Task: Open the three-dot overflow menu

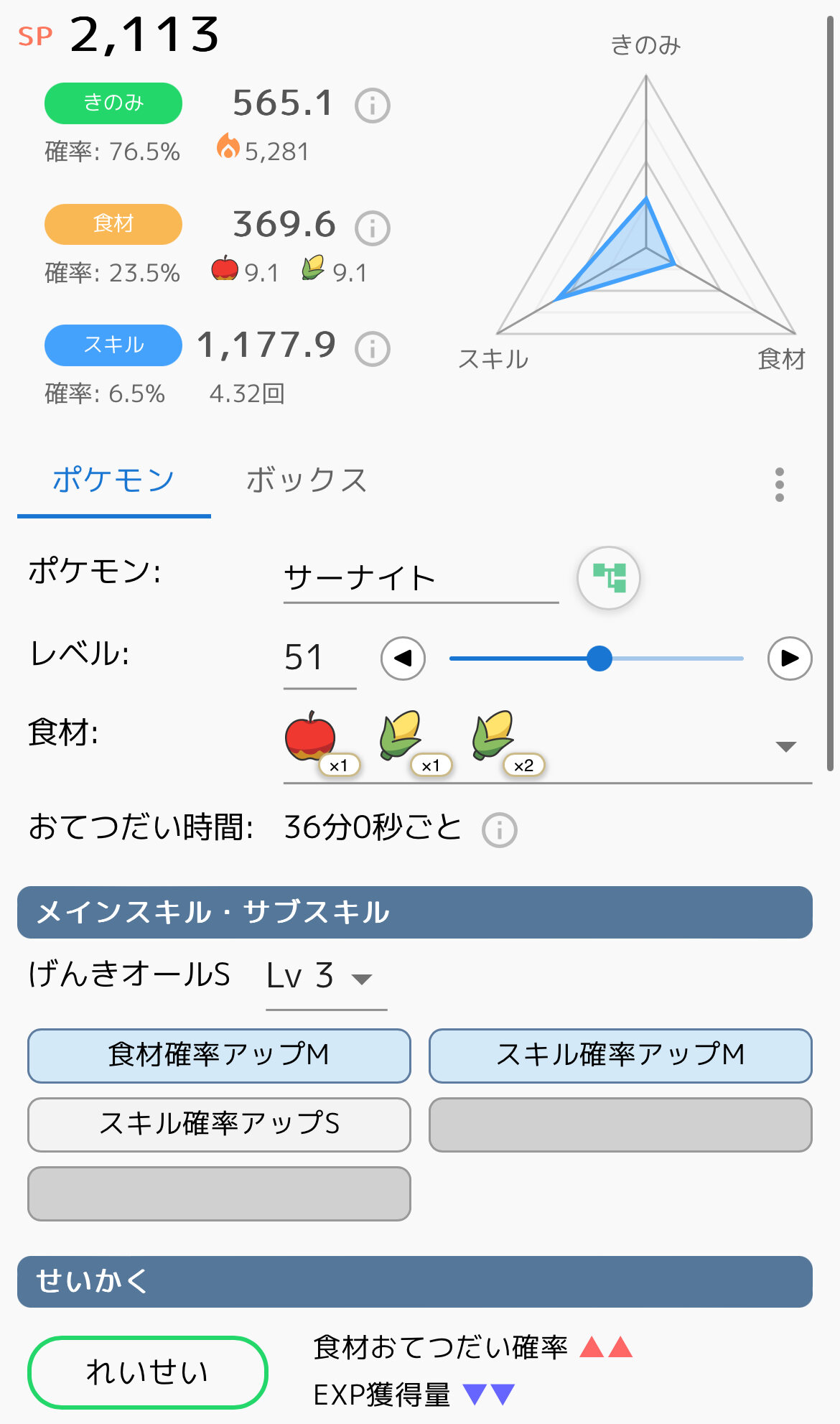Action: point(780,485)
